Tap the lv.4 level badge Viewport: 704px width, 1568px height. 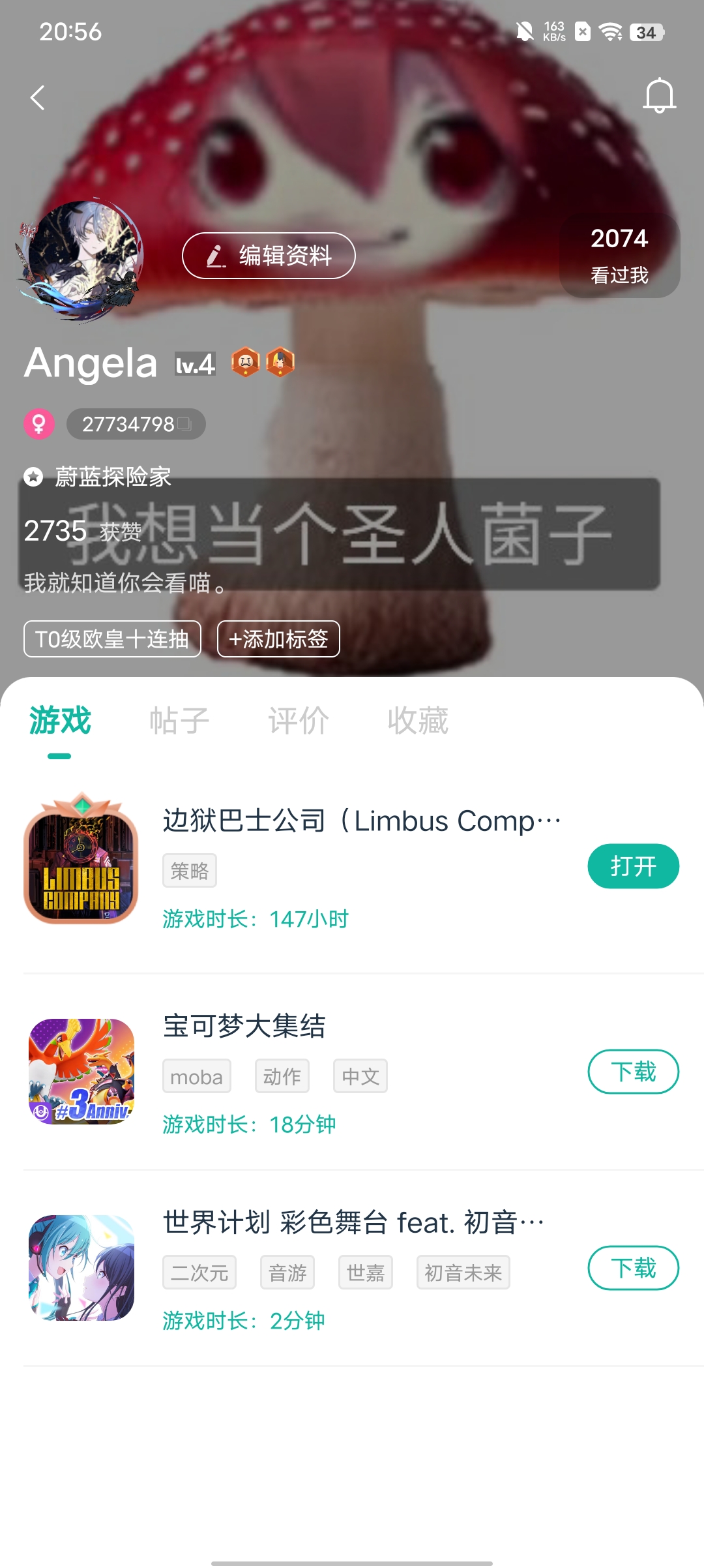click(195, 364)
